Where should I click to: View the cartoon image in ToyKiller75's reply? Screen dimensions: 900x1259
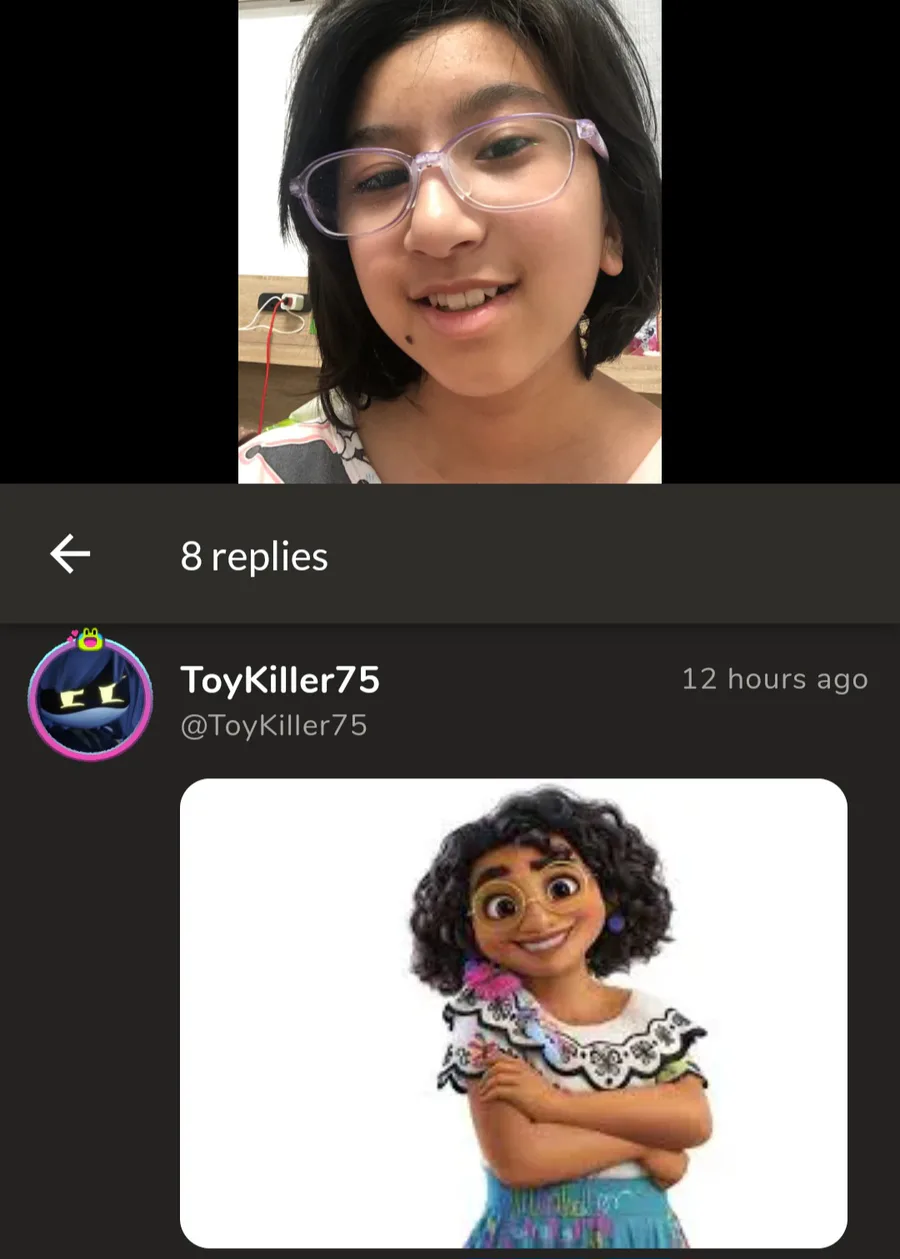pyautogui.click(x=513, y=1012)
